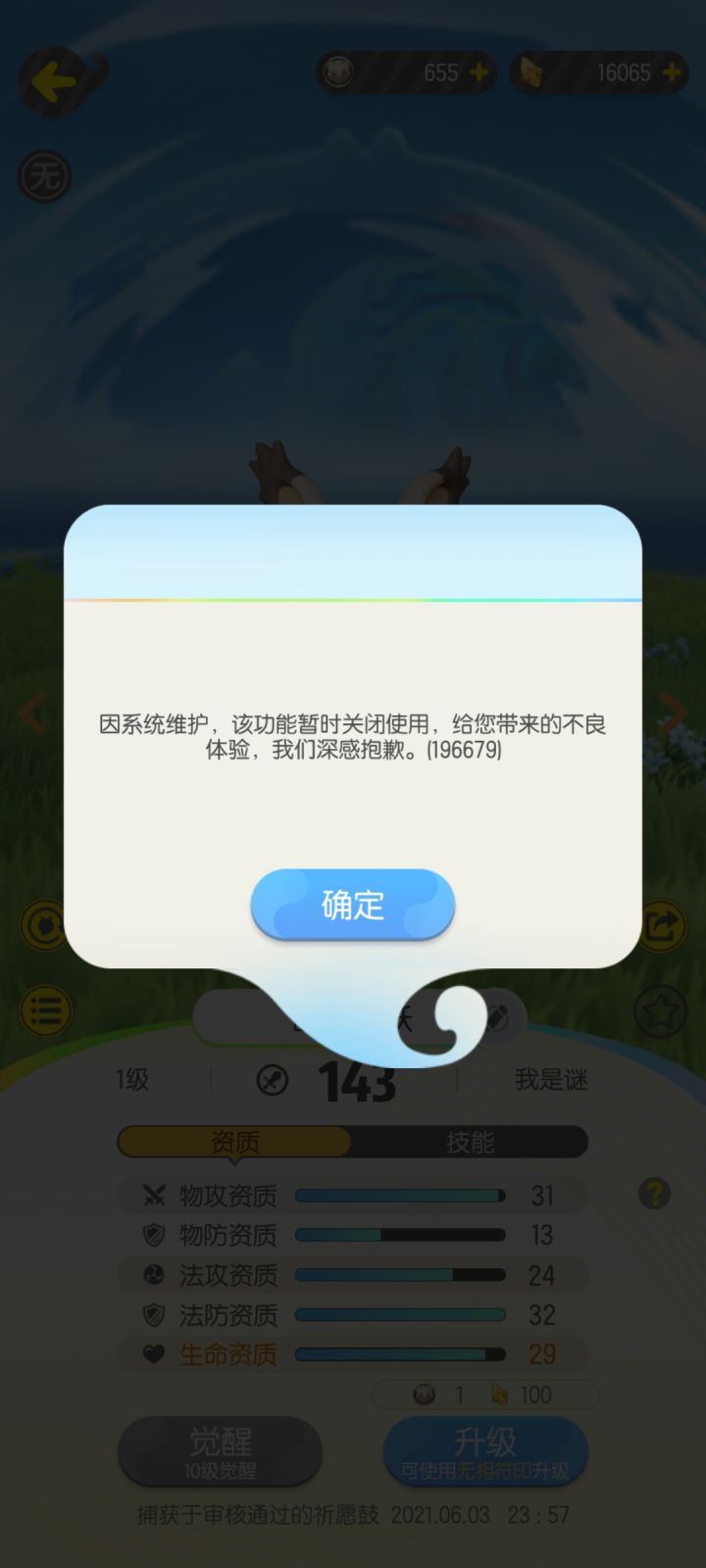Open help via the question mark icon

(x=653, y=1195)
